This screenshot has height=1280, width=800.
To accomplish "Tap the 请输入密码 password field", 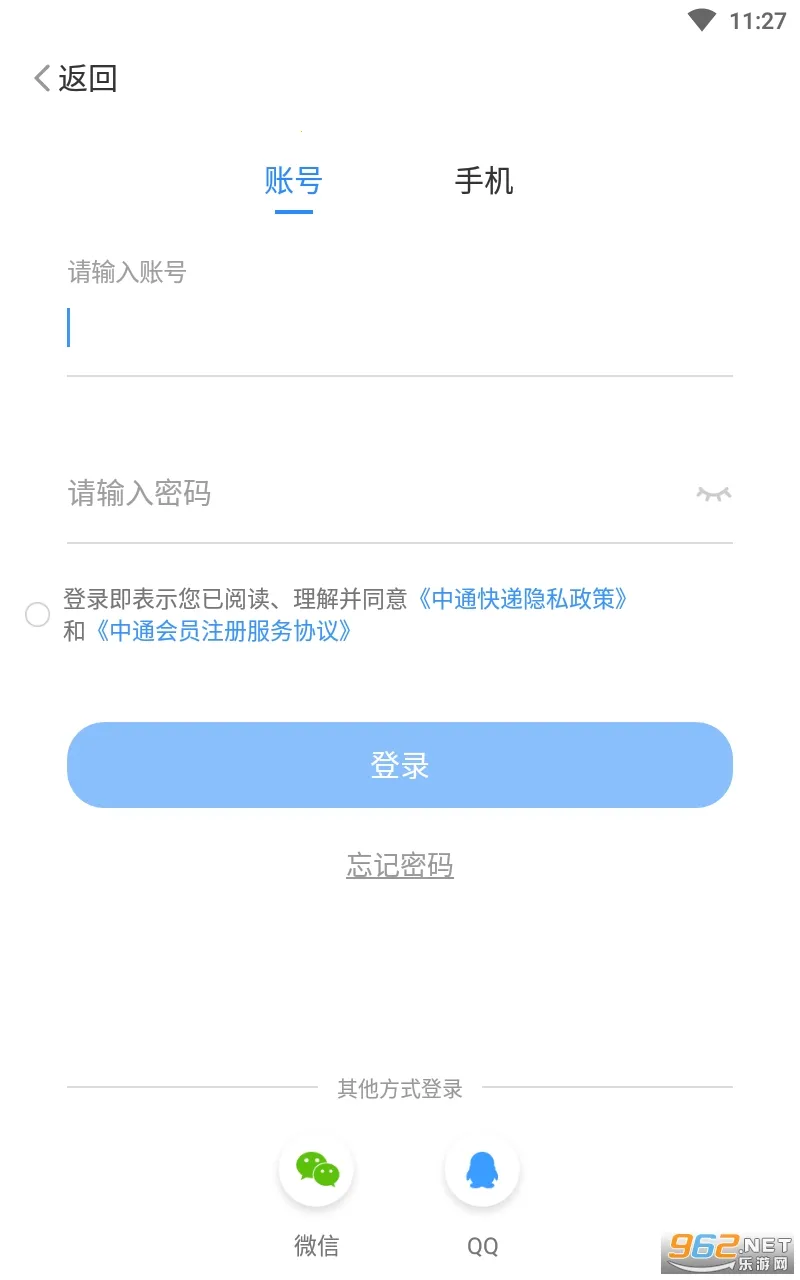I will pyautogui.click(x=370, y=493).
